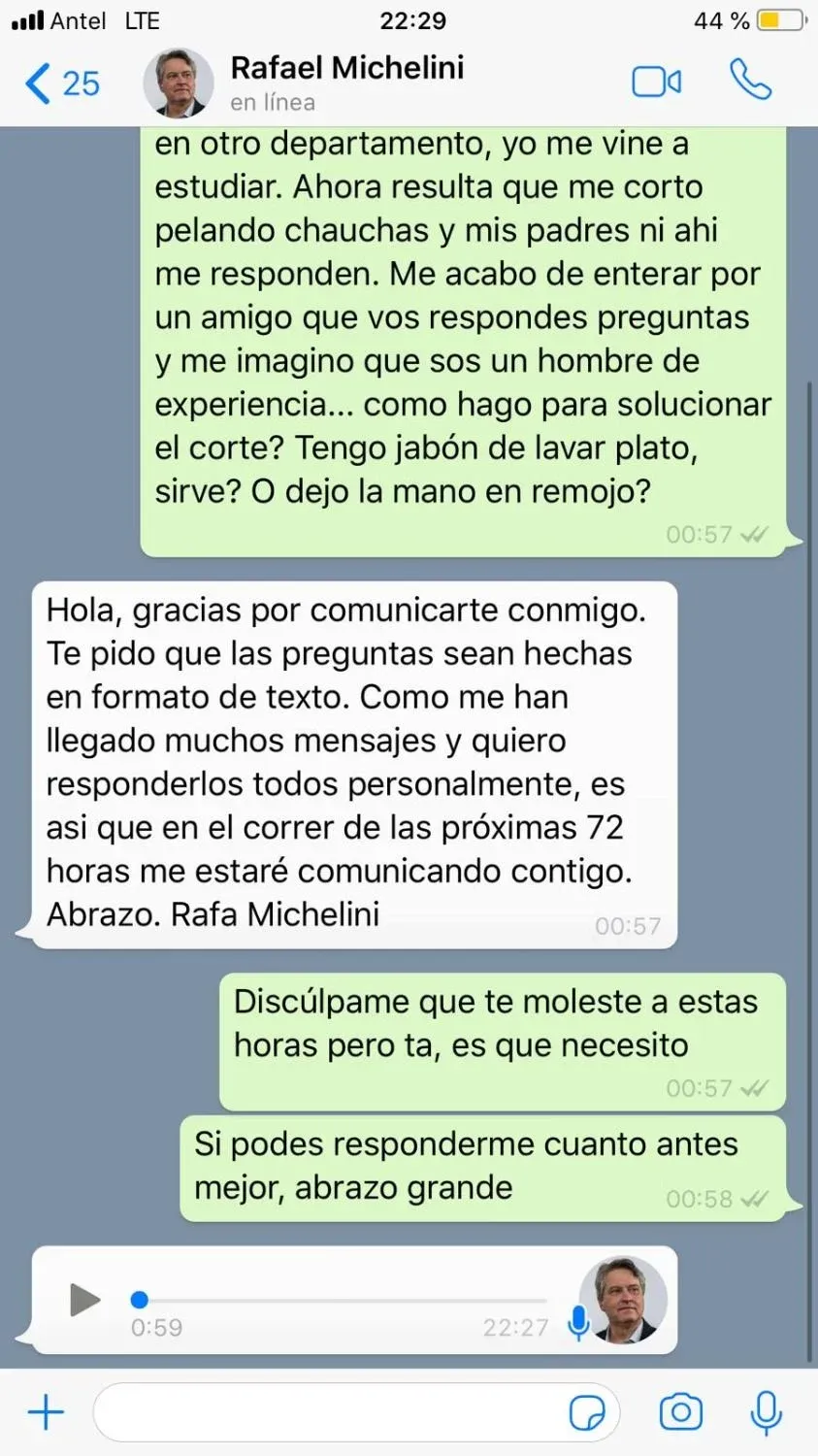The image size is (818, 1456).
Task: Play the 0:59 voice message
Action: [x=84, y=1300]
